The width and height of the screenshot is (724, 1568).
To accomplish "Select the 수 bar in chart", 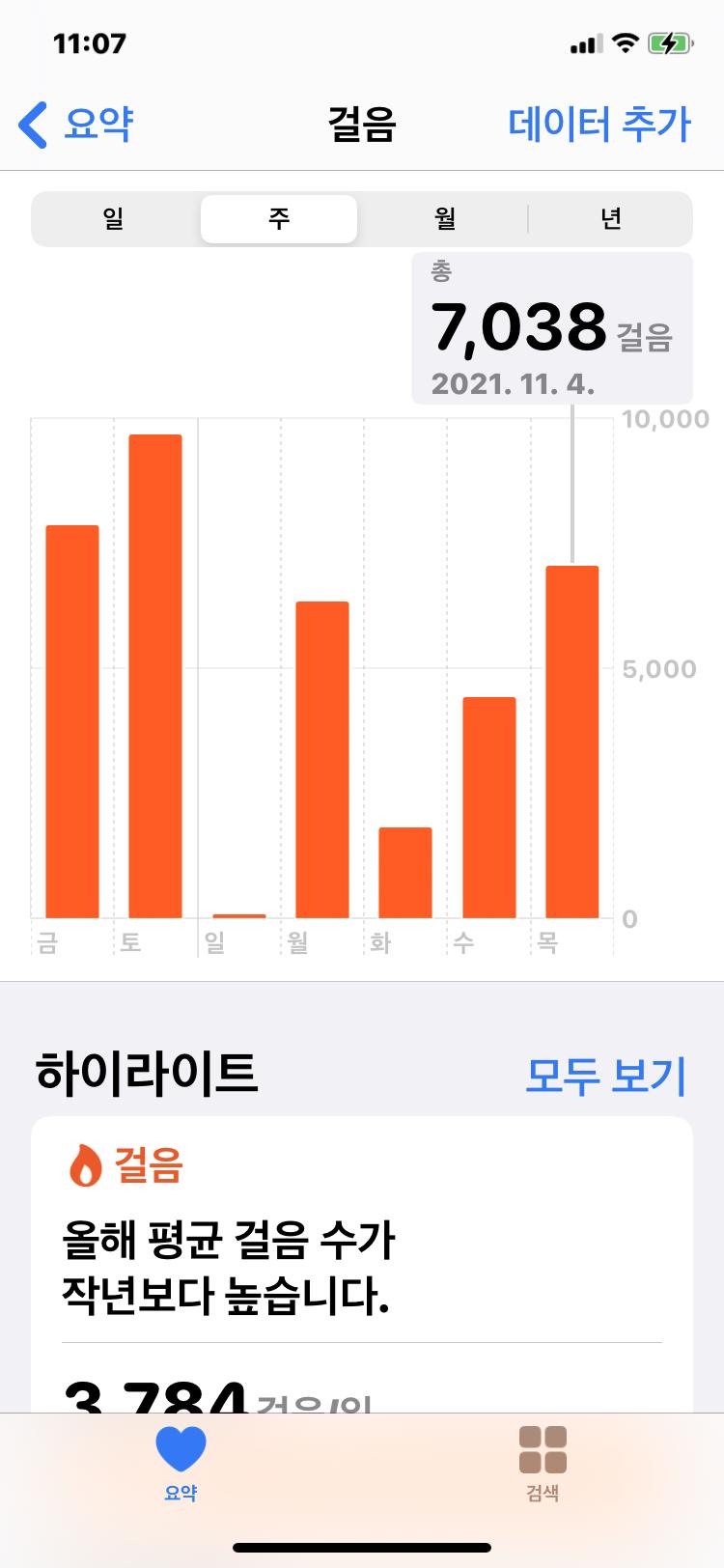I will pyautogui.click(x=488, y=807).
